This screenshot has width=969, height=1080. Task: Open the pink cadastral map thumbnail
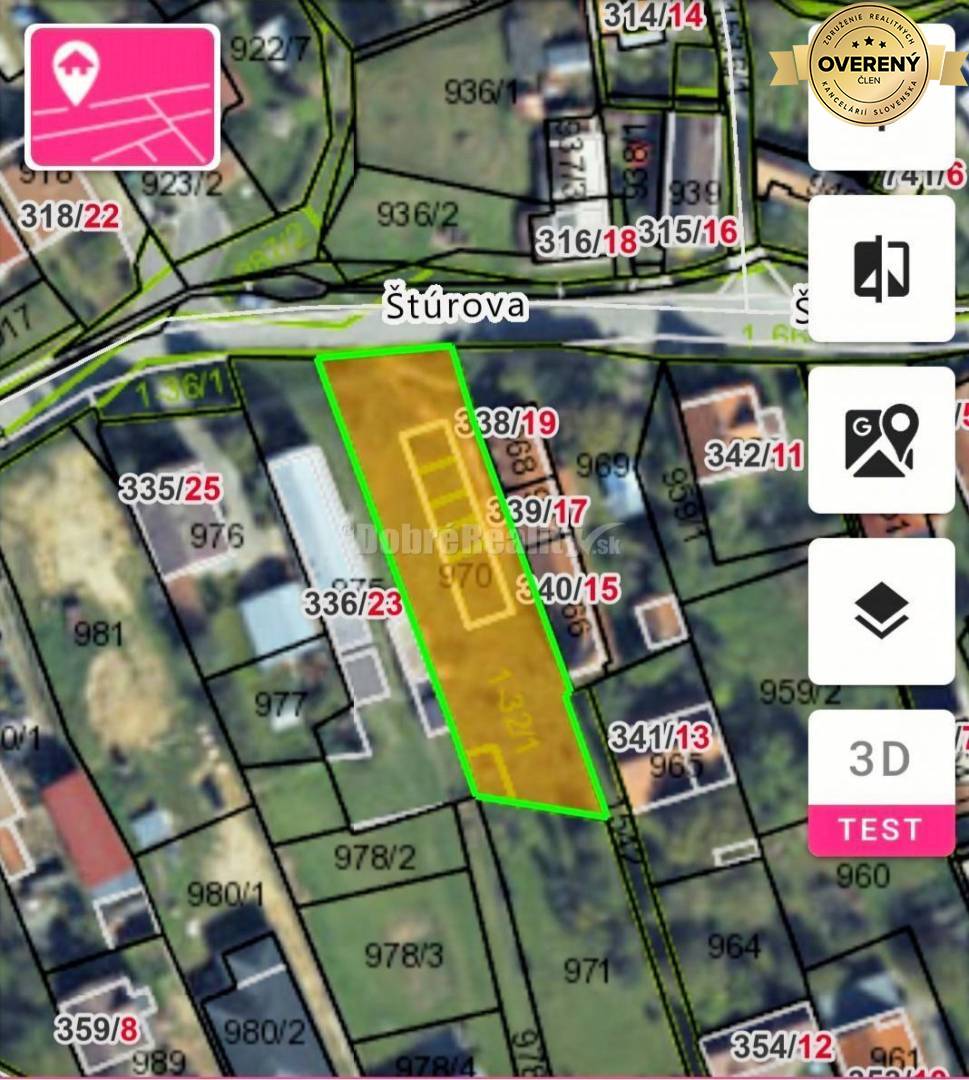point(120,95)
